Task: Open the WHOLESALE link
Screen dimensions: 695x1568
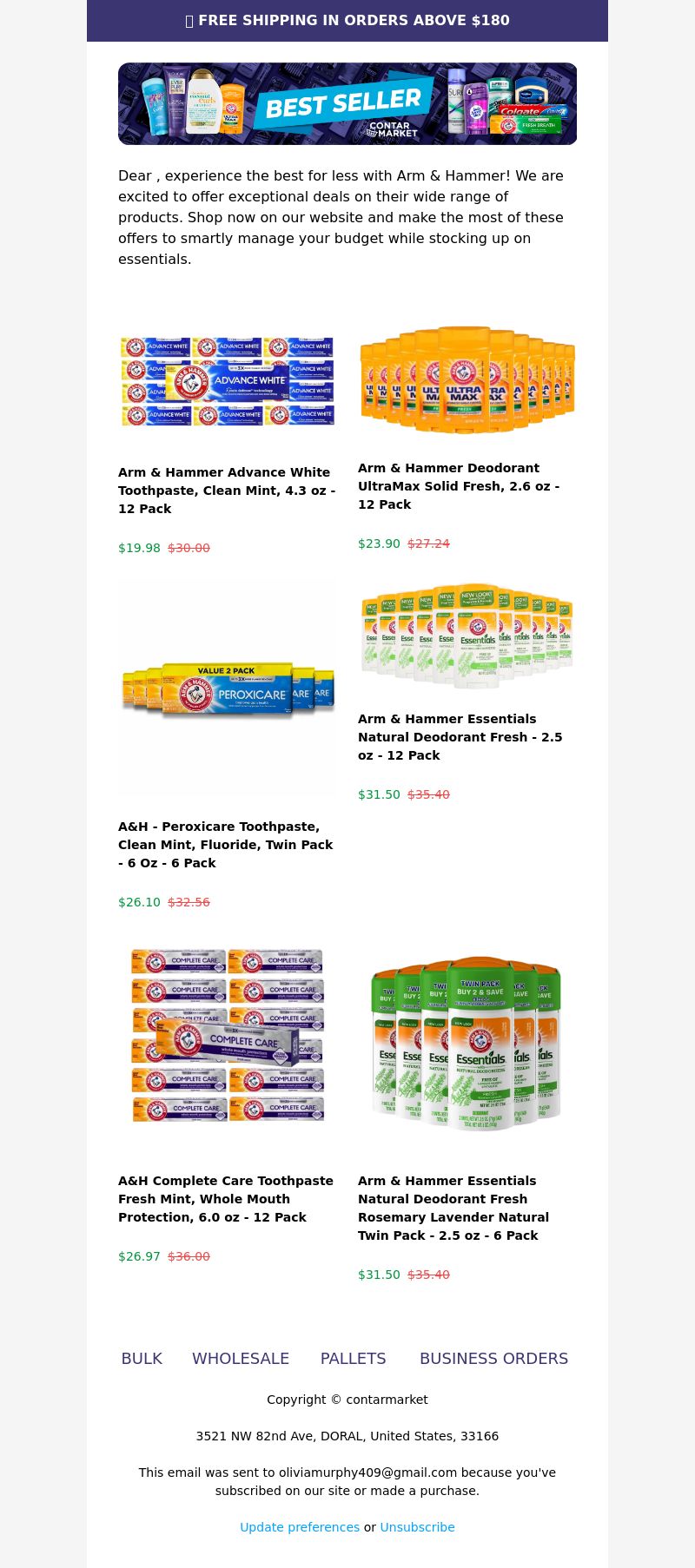Action: (x=241, y=1359)
